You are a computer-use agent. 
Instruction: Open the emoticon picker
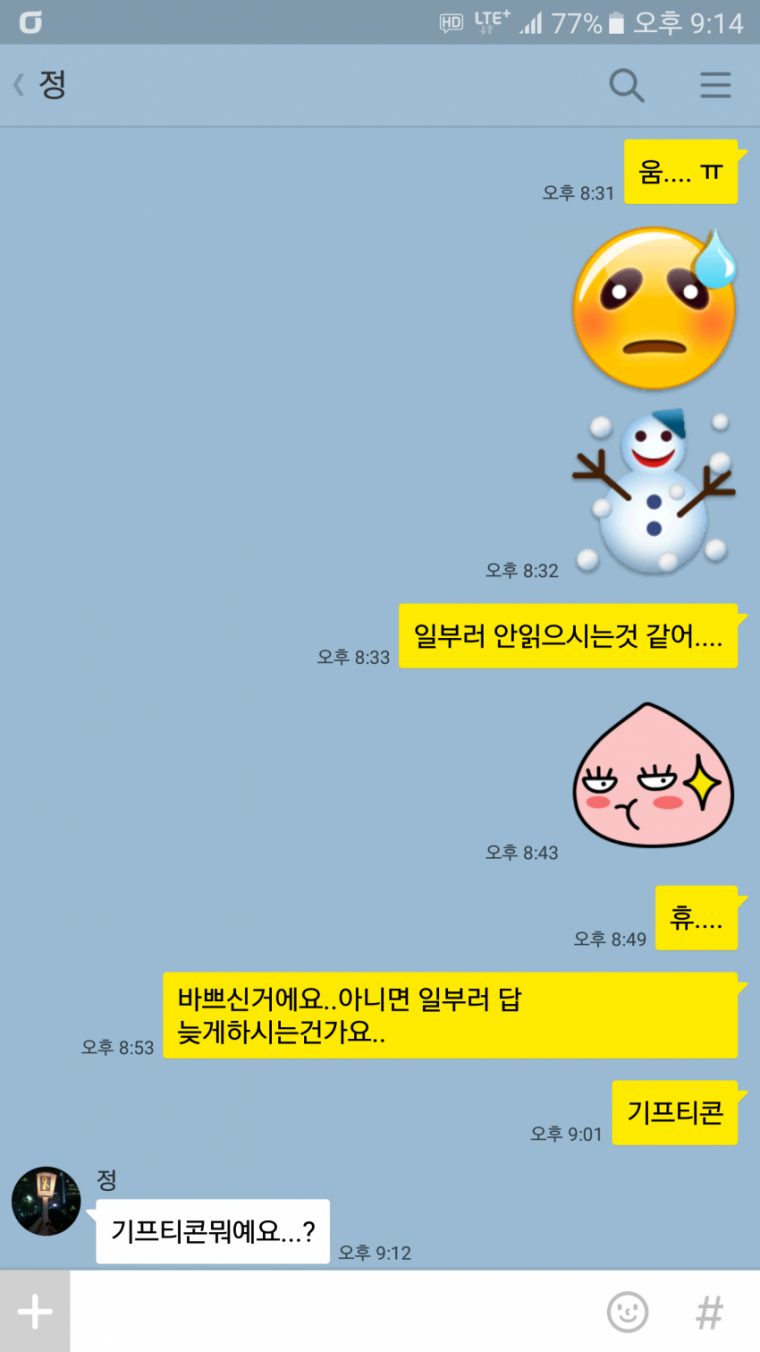[628, 1311]
